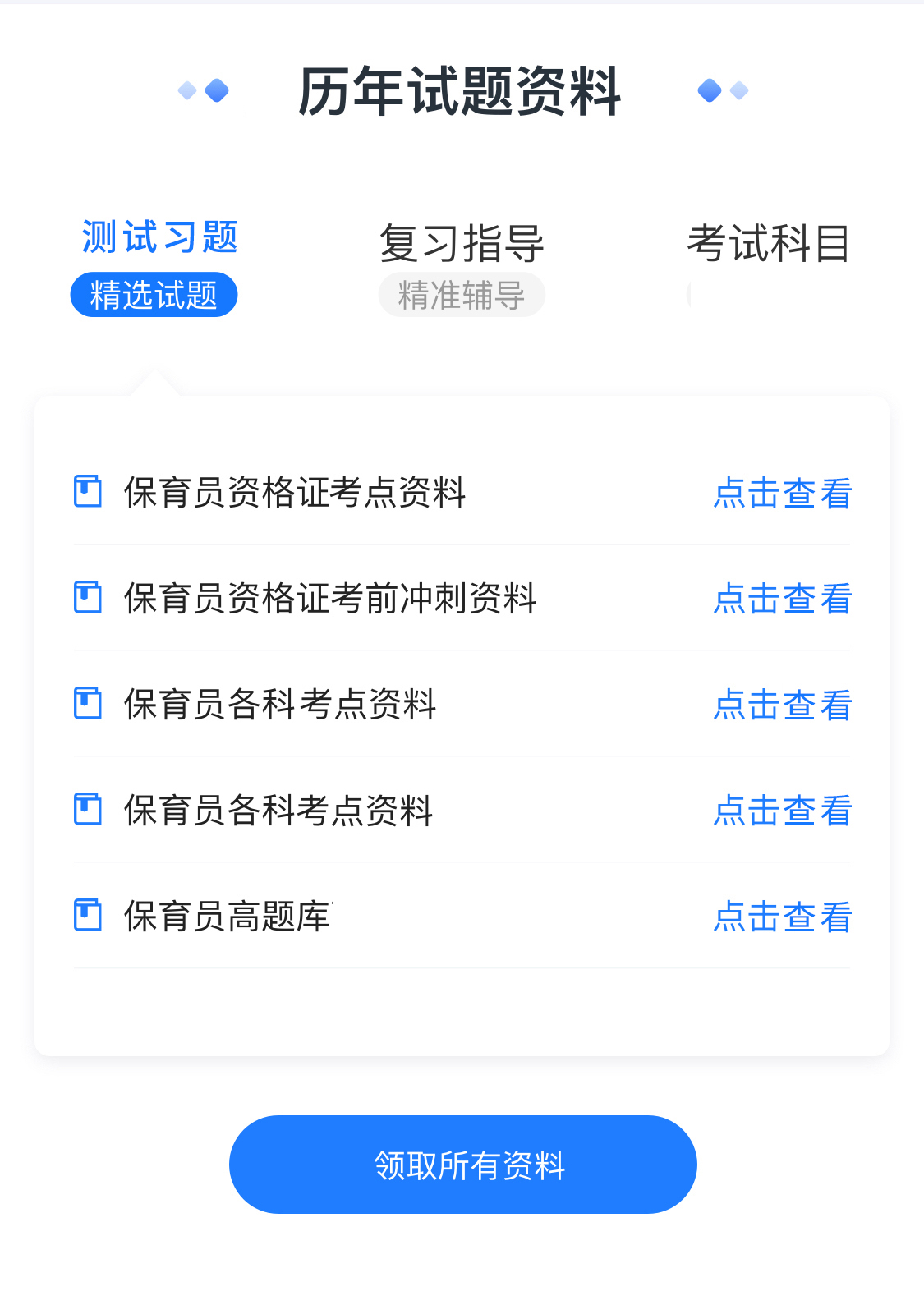924x1305 pixels.
Task: View the 保育员高题库 materials
Action: 782,917
